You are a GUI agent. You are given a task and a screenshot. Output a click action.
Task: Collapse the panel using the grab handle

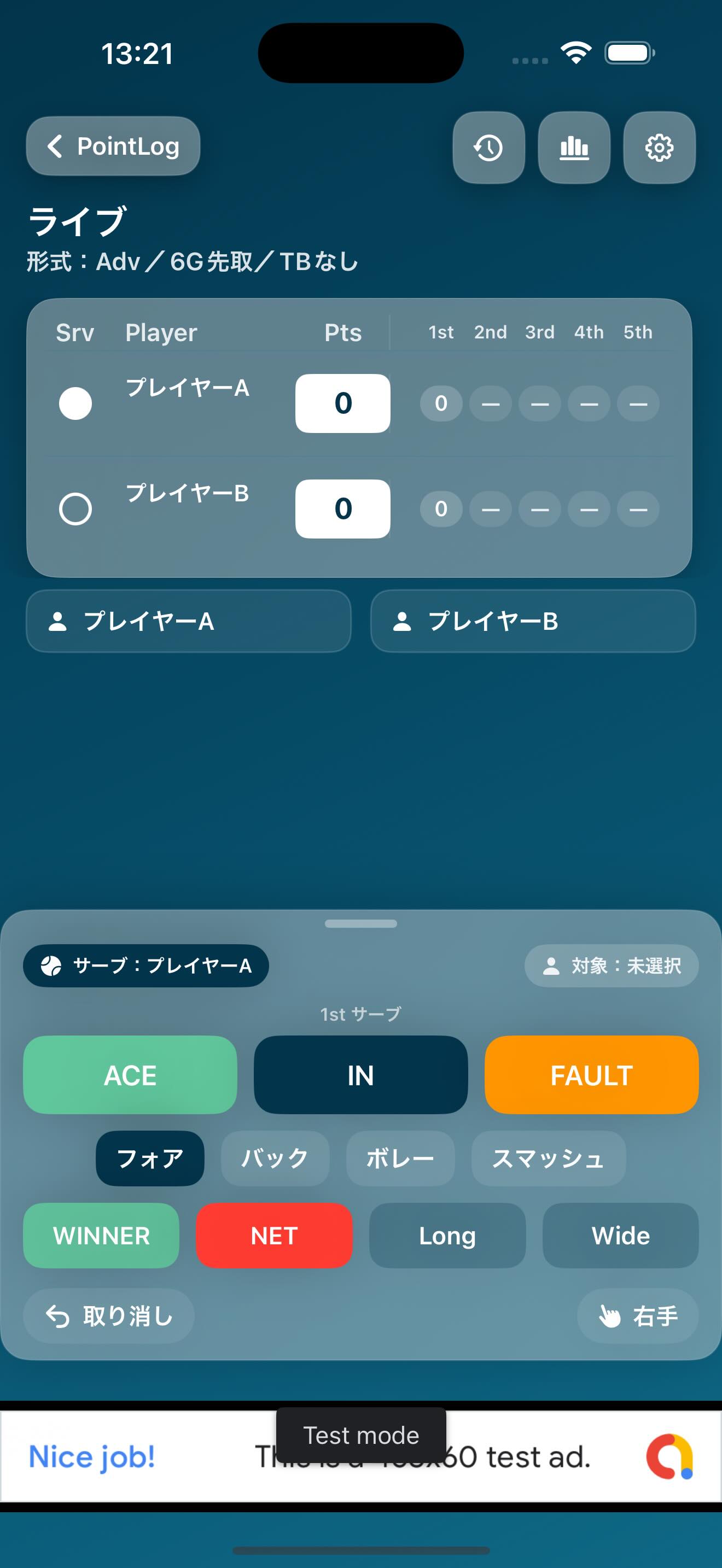[361, 924]
